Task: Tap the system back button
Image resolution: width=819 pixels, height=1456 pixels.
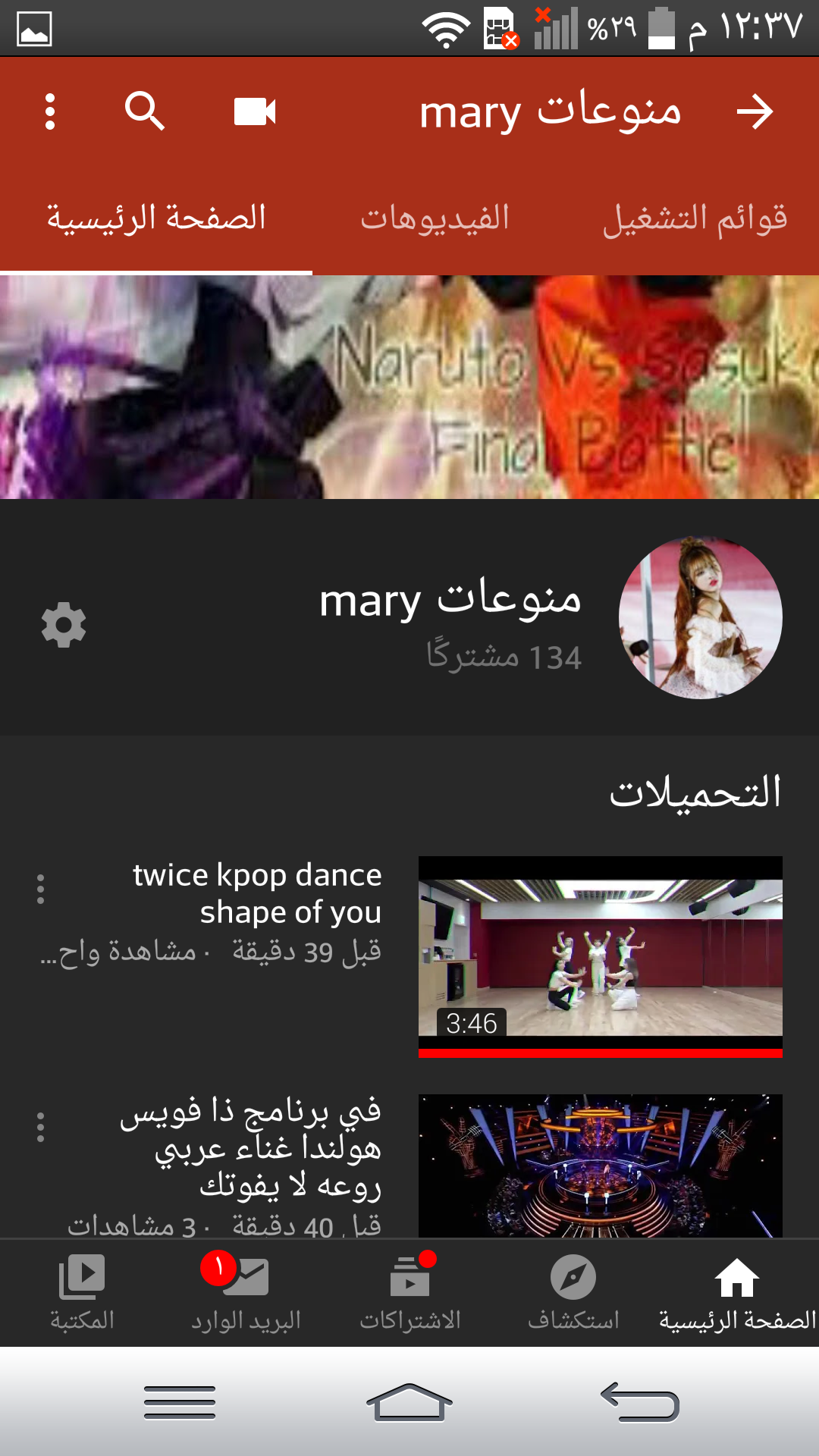Action: 639,1402
